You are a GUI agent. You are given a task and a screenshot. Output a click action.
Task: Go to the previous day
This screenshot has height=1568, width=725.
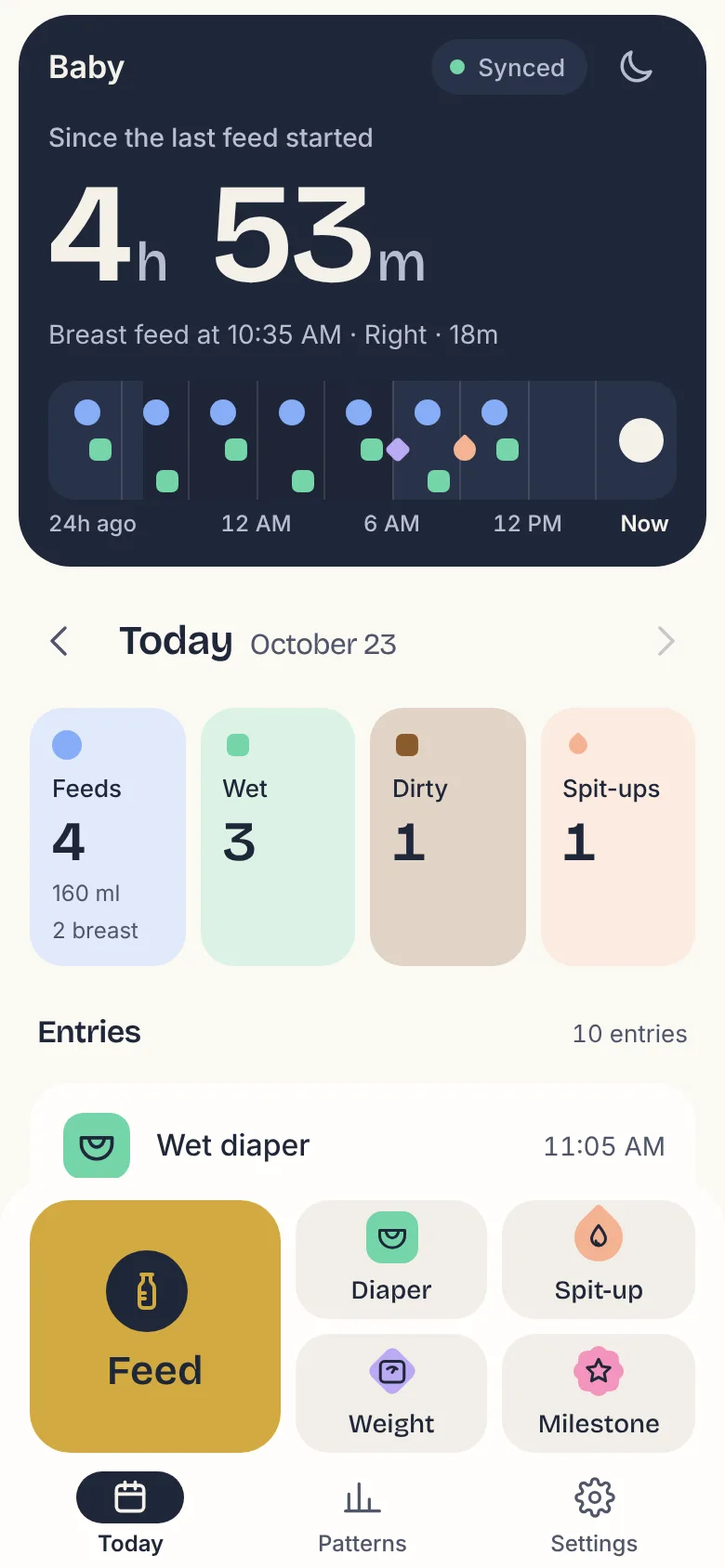(59, 641)
